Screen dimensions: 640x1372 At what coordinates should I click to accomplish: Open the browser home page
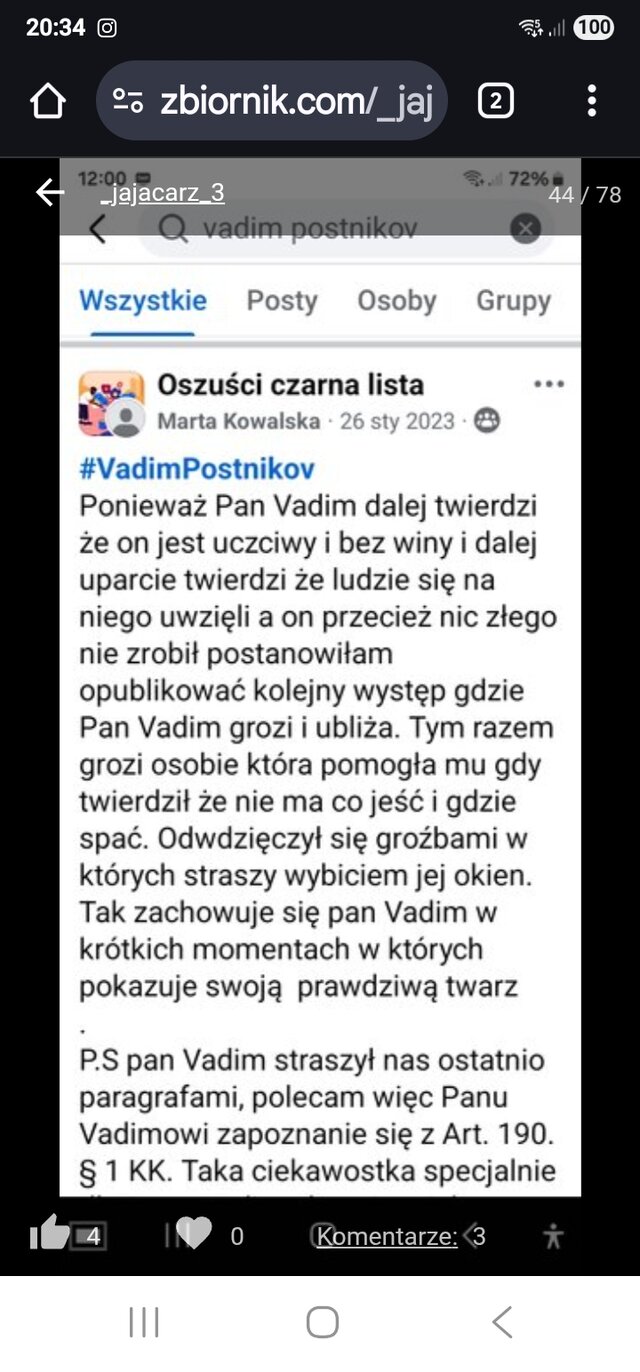pyautogui.click(x=48, y=101)
